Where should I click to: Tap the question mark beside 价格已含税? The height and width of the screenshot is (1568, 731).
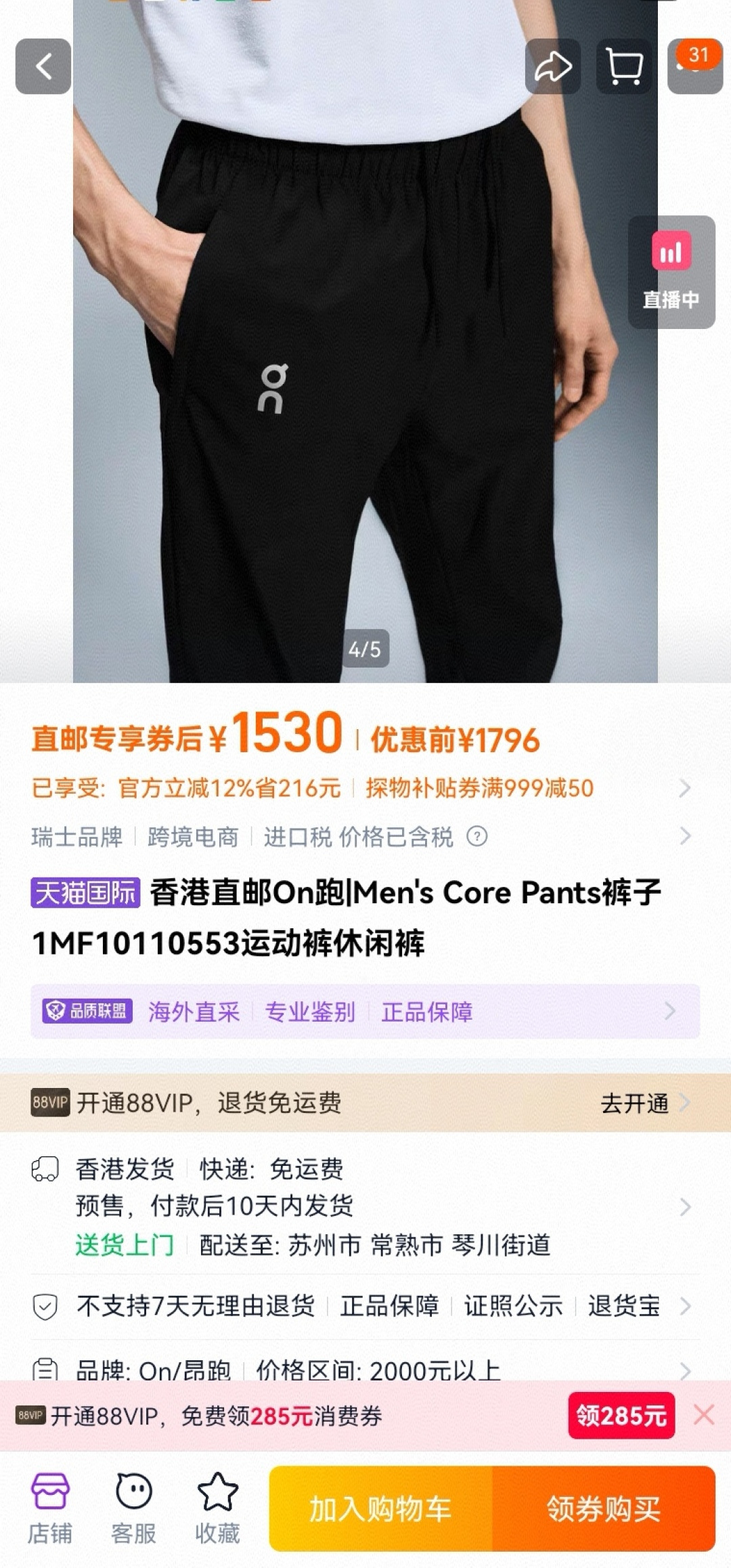477,837
